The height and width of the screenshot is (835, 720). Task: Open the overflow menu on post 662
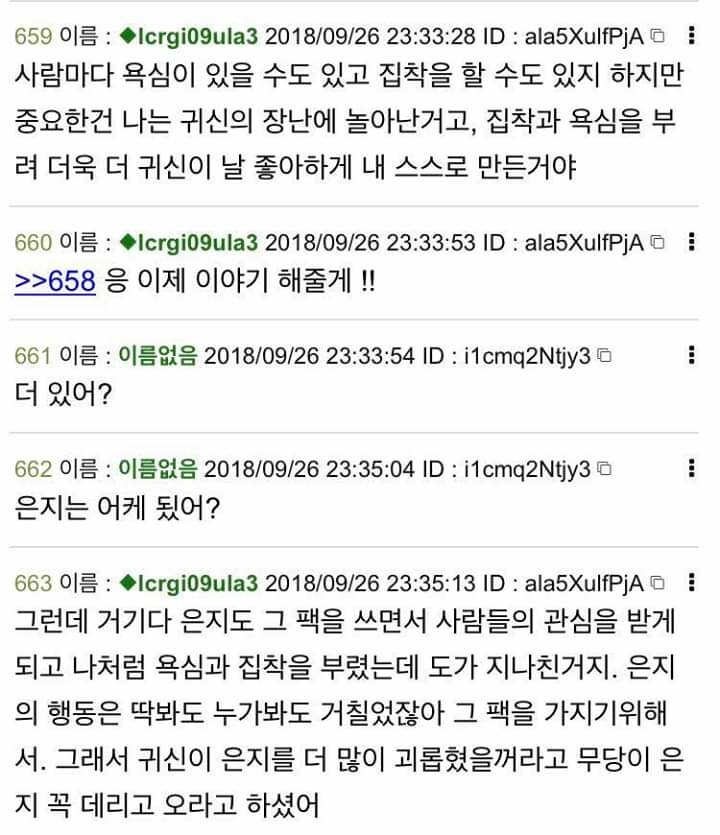coord(692,469)
